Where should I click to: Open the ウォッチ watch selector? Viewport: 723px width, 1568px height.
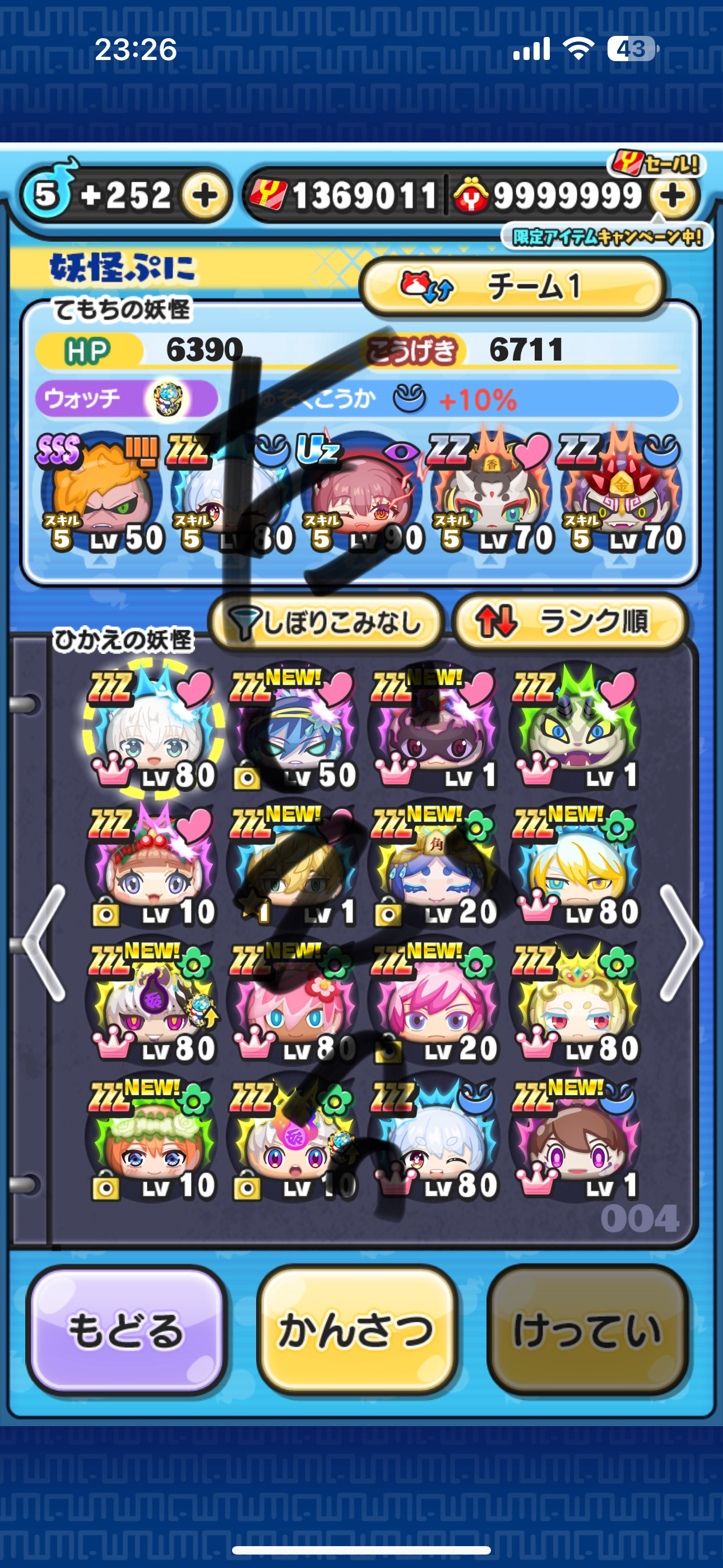coord(125,399)
